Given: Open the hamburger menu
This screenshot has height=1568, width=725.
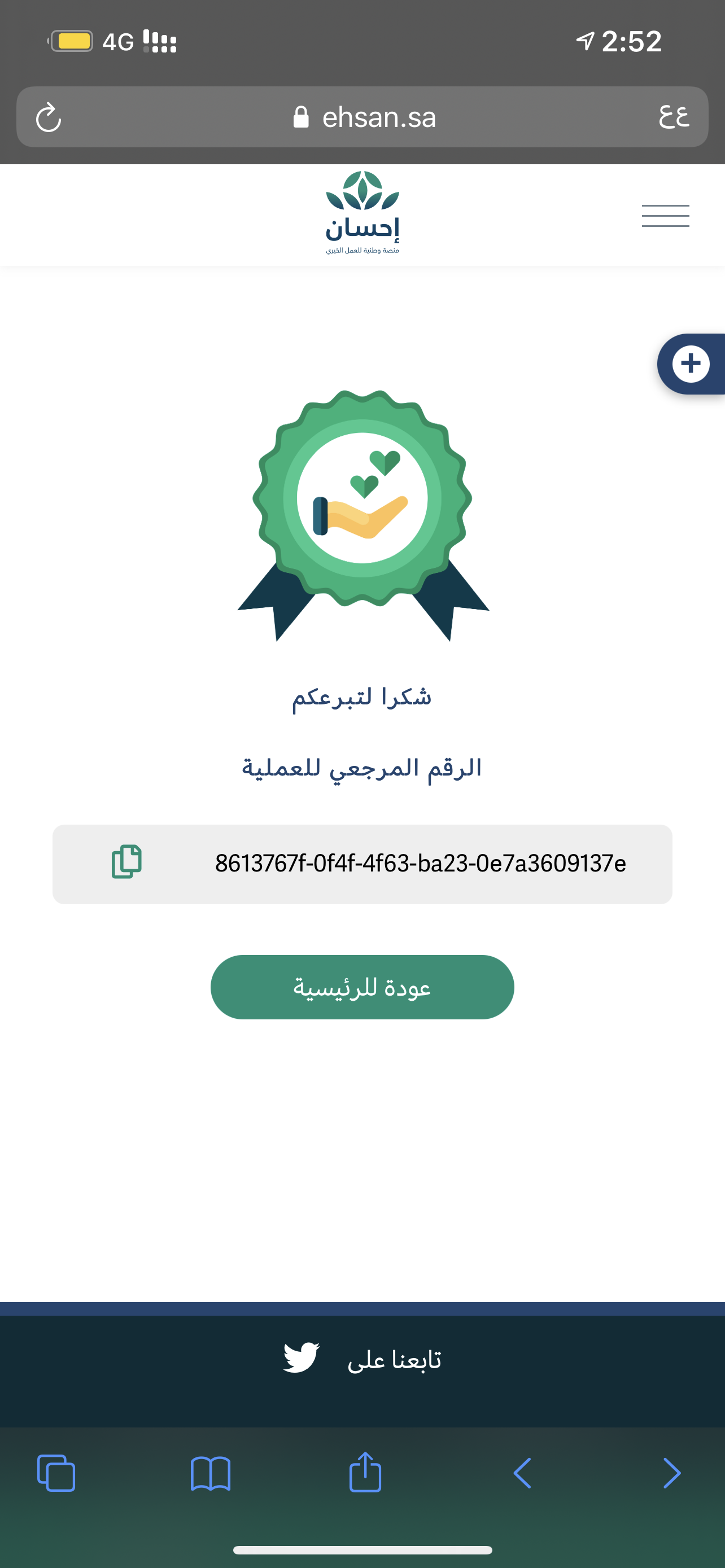Looking at the screenshot, I should pos(665,216).
